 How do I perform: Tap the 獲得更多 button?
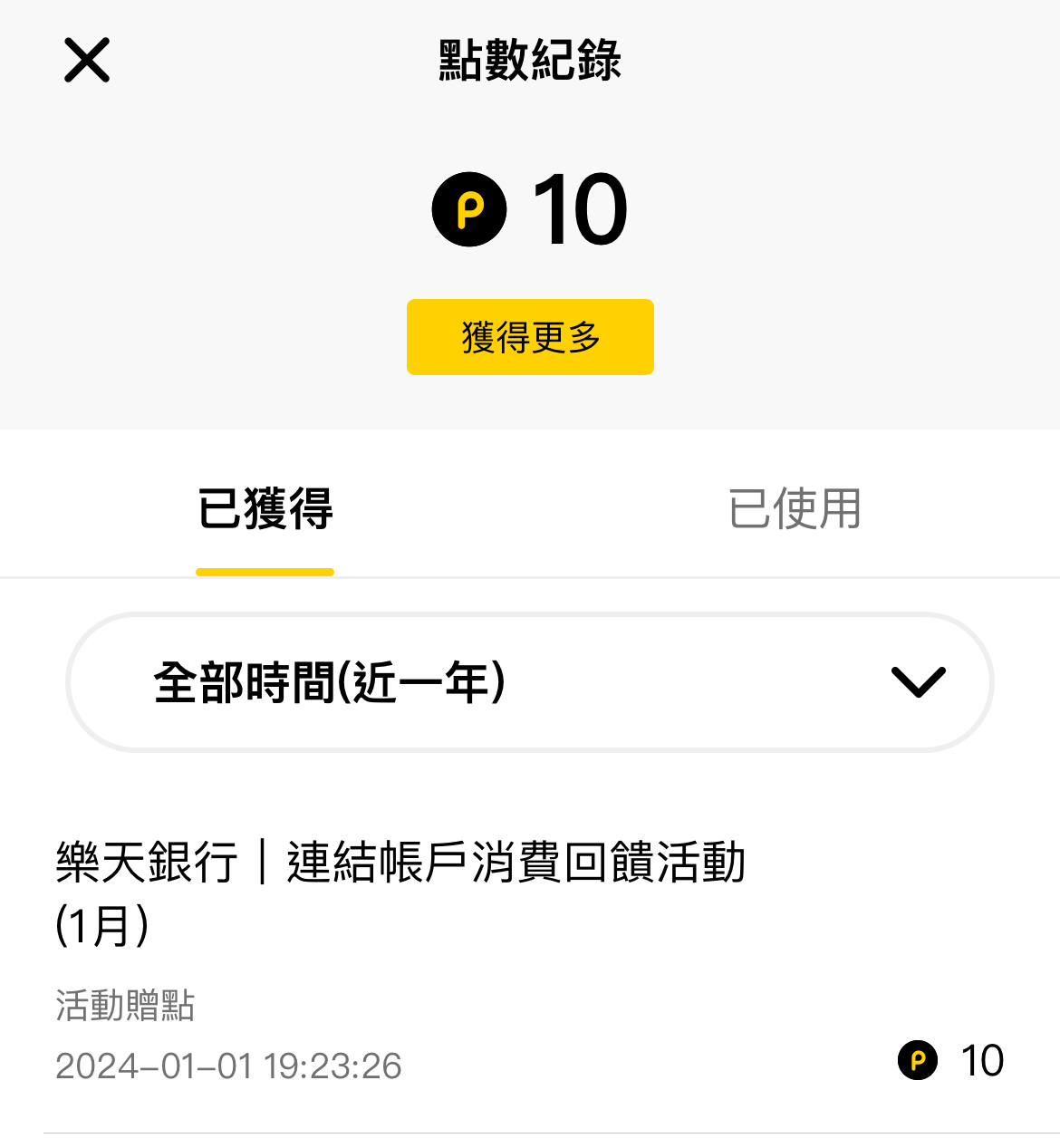pyautogui.click(x=530, y=337)
